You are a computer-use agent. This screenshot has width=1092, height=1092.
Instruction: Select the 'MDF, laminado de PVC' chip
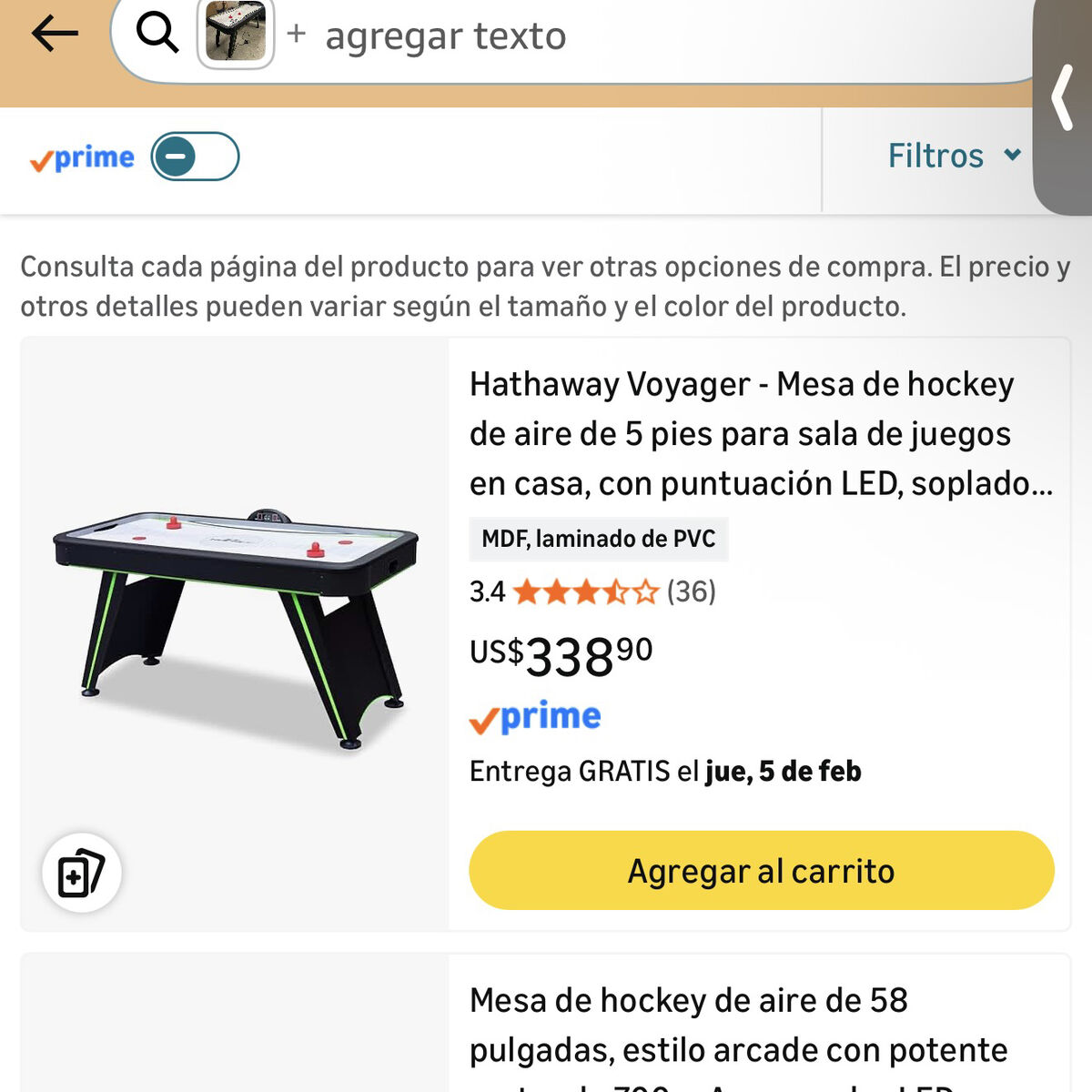click(x=598, y=539)
